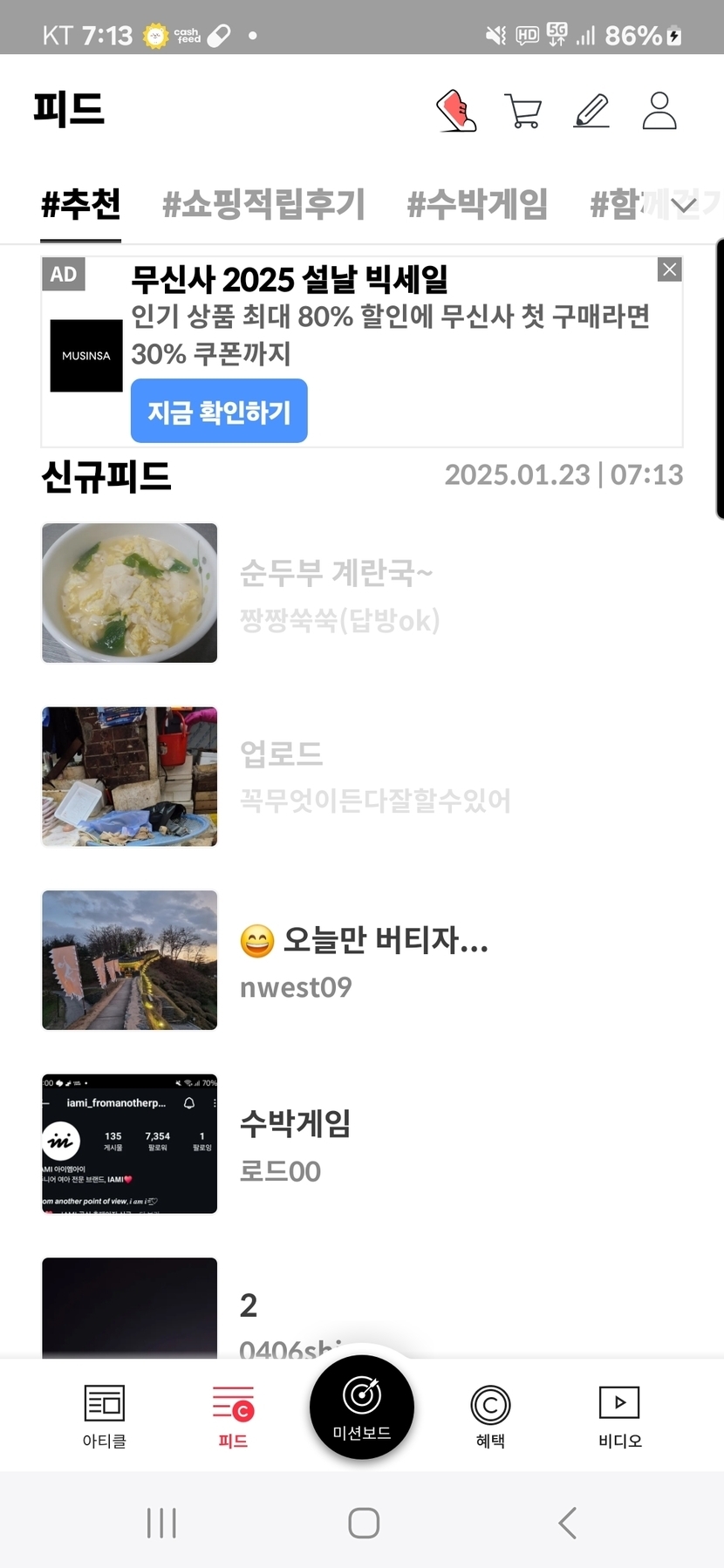Viewport: 724px width, 1568px height.
Task: Open the red sneaker step icon
Action: [456, 112]
